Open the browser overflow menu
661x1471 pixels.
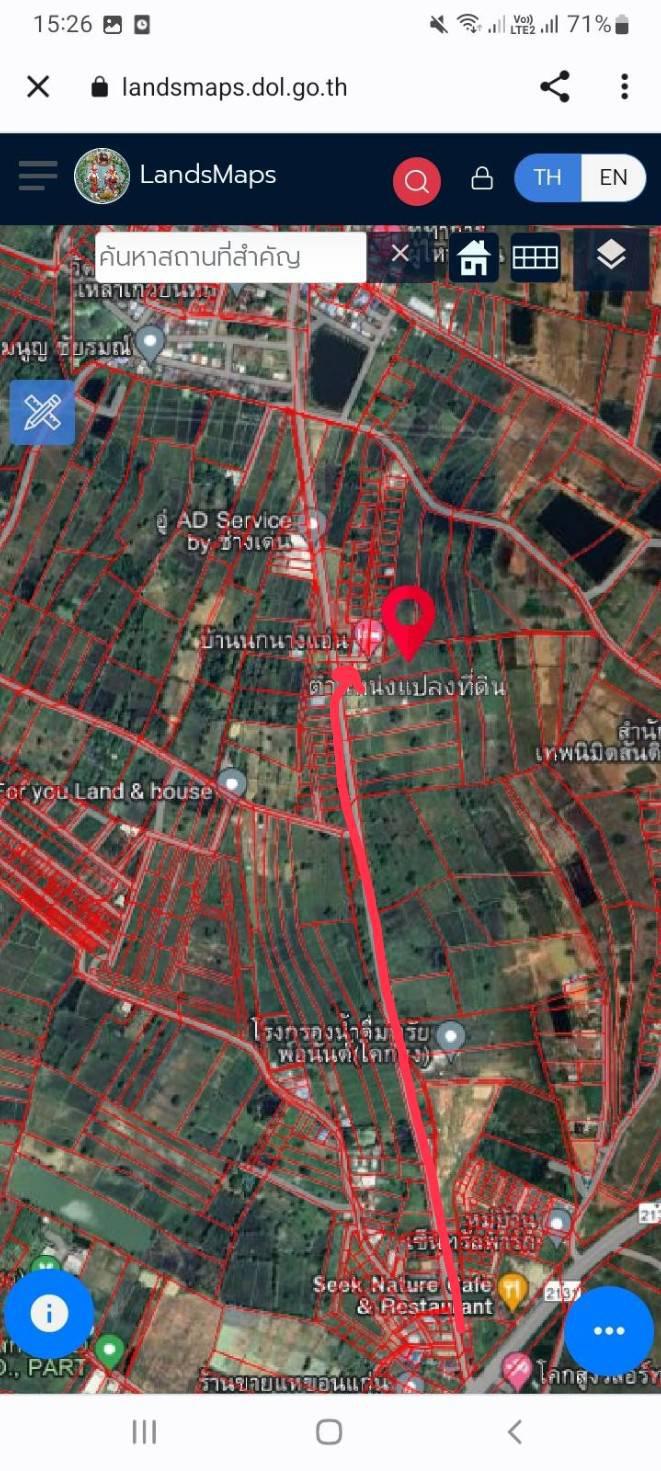(624, 87)
